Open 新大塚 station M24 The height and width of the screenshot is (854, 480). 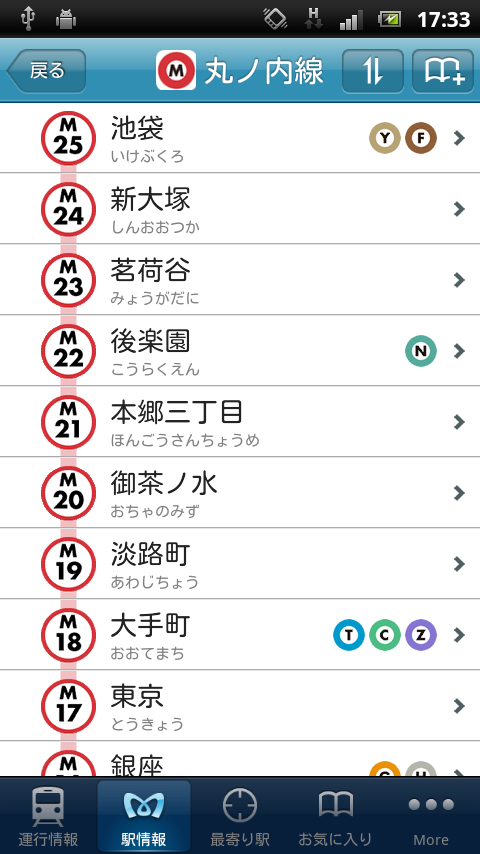[x=240, y=209]
